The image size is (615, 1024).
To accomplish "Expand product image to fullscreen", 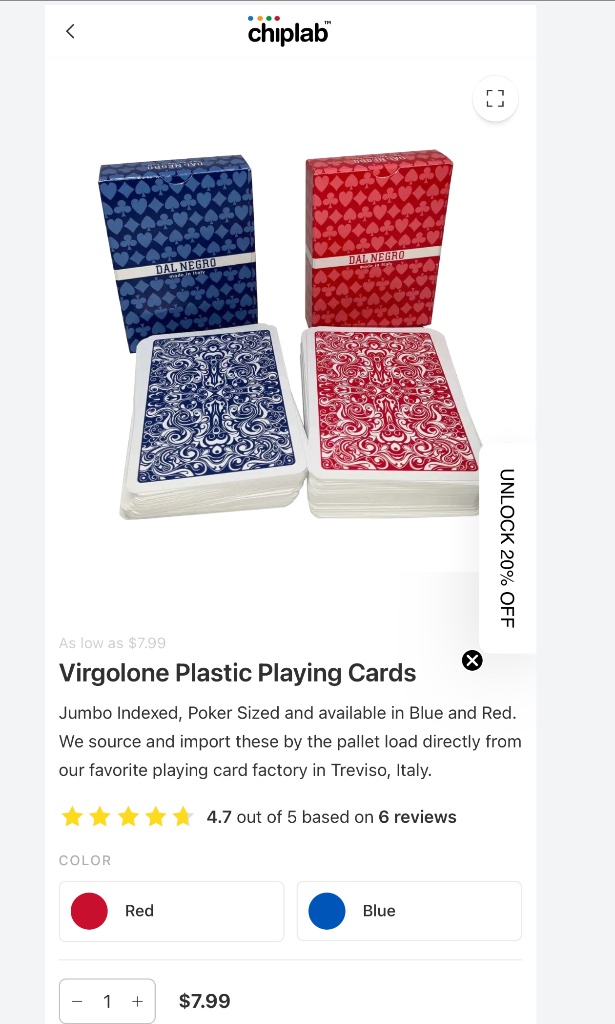I will 496,99.
